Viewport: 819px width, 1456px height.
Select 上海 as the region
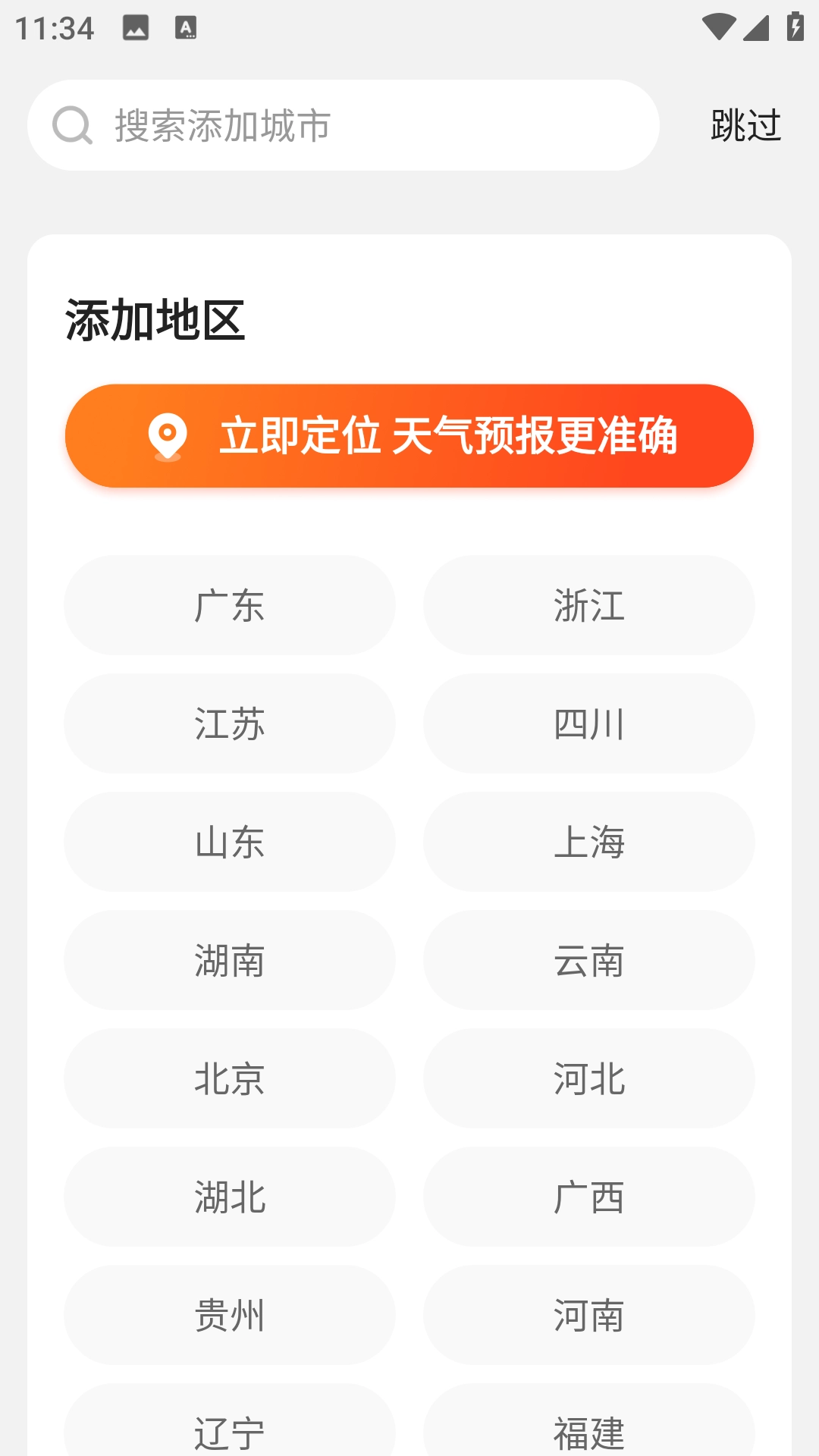click(589, 842)
